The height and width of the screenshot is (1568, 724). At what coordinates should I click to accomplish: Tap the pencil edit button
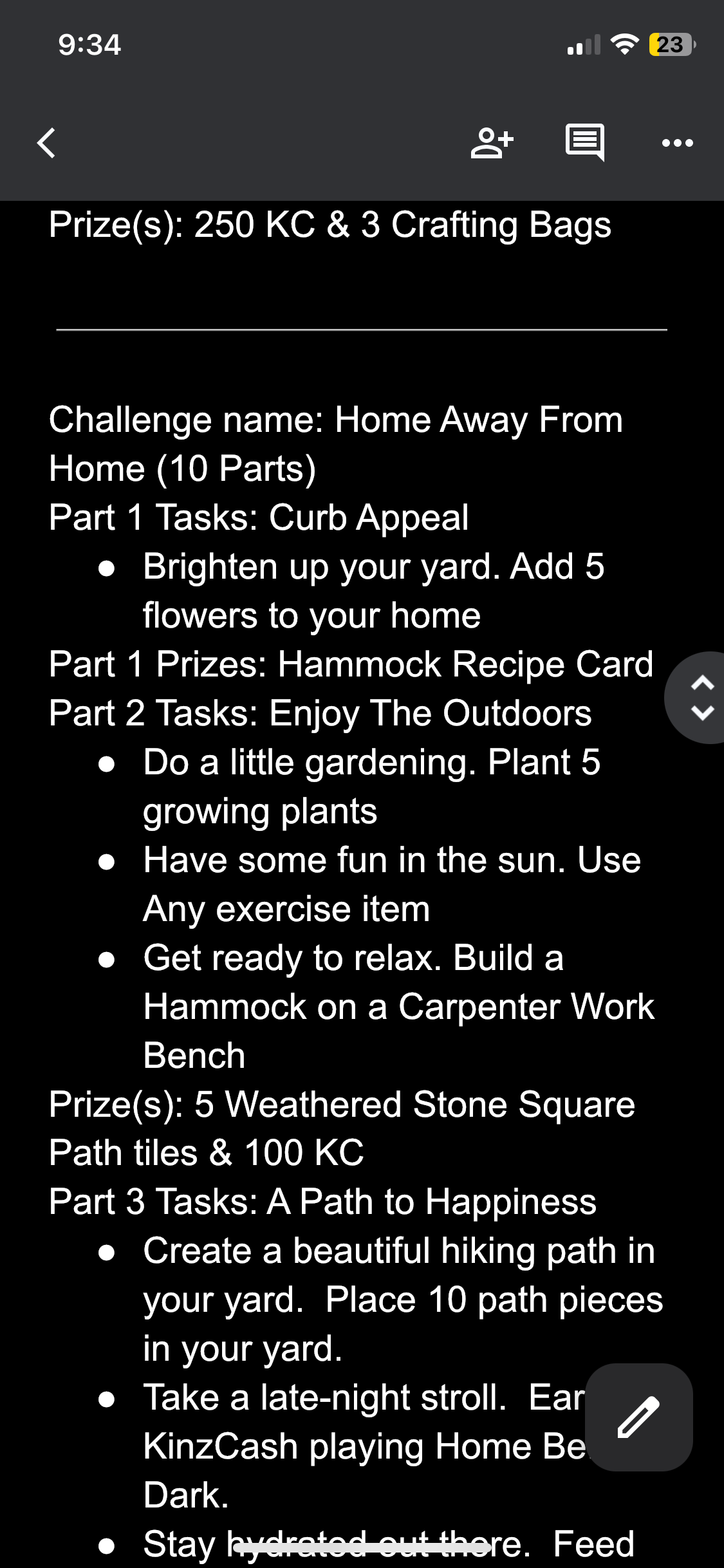(x=638, y=1417)
